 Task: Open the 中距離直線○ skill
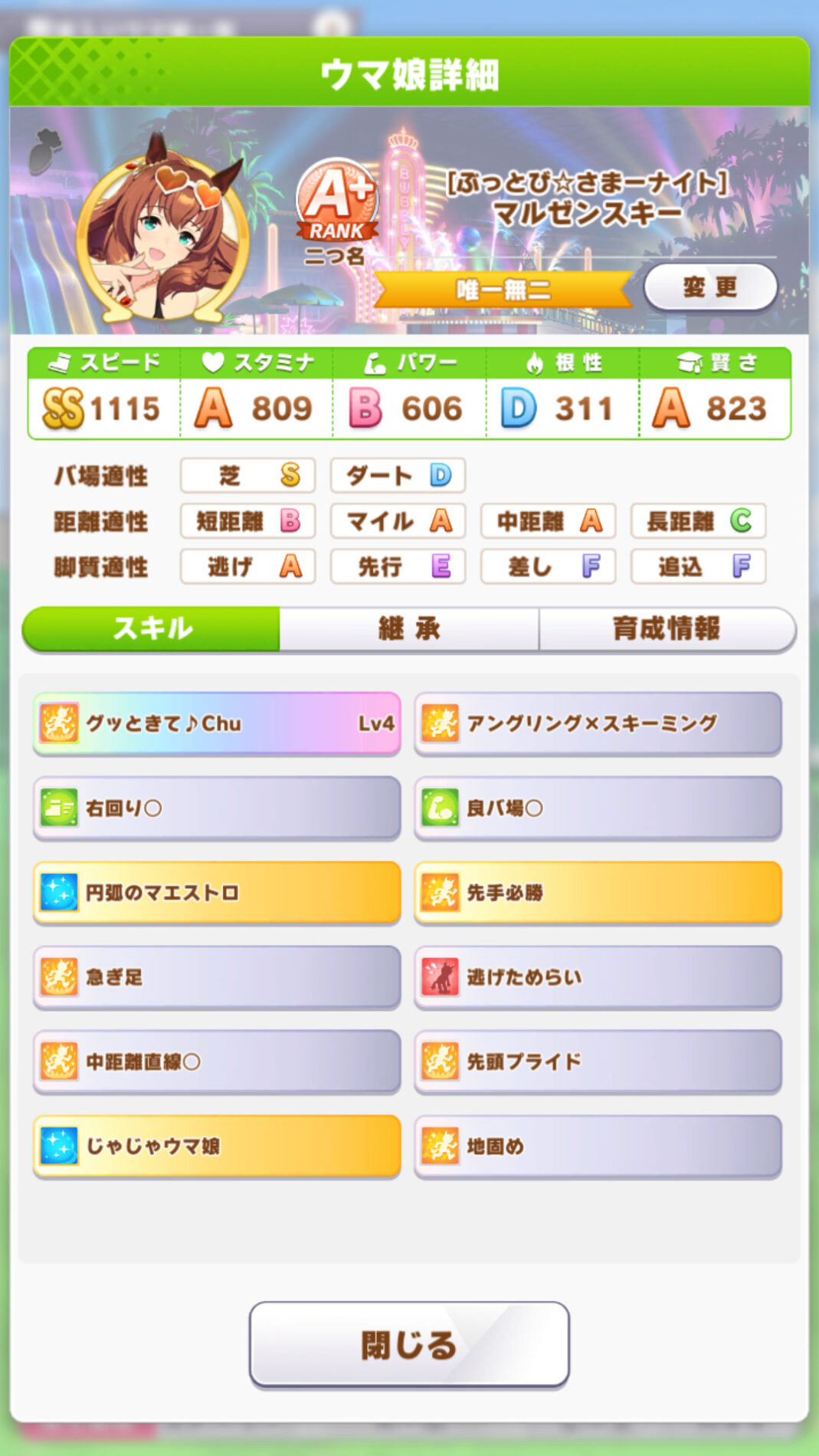coord(217,1061)
